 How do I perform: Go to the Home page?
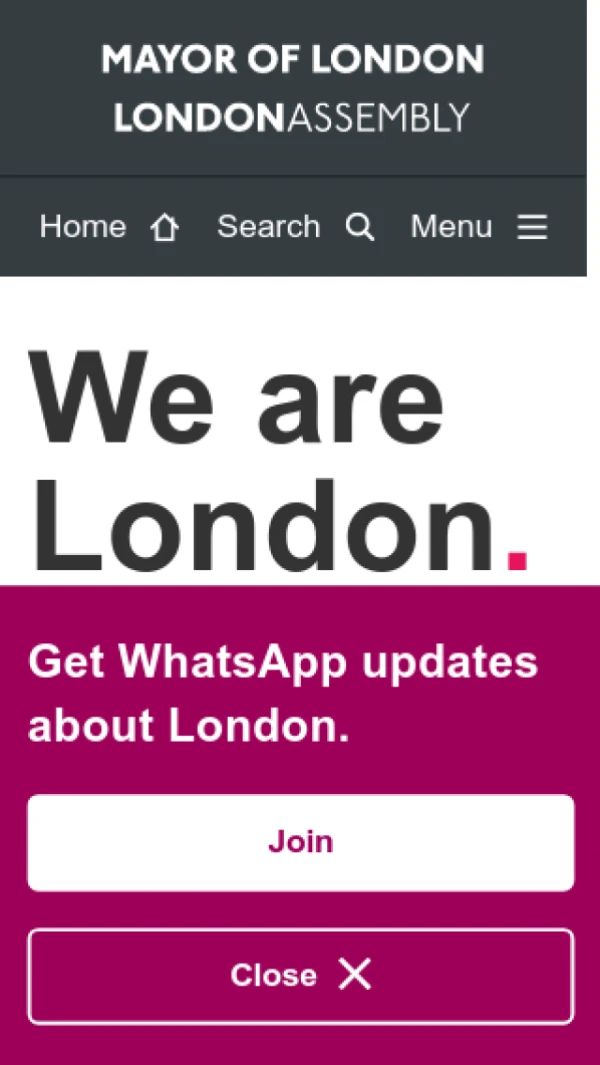(x=108, y=228)
